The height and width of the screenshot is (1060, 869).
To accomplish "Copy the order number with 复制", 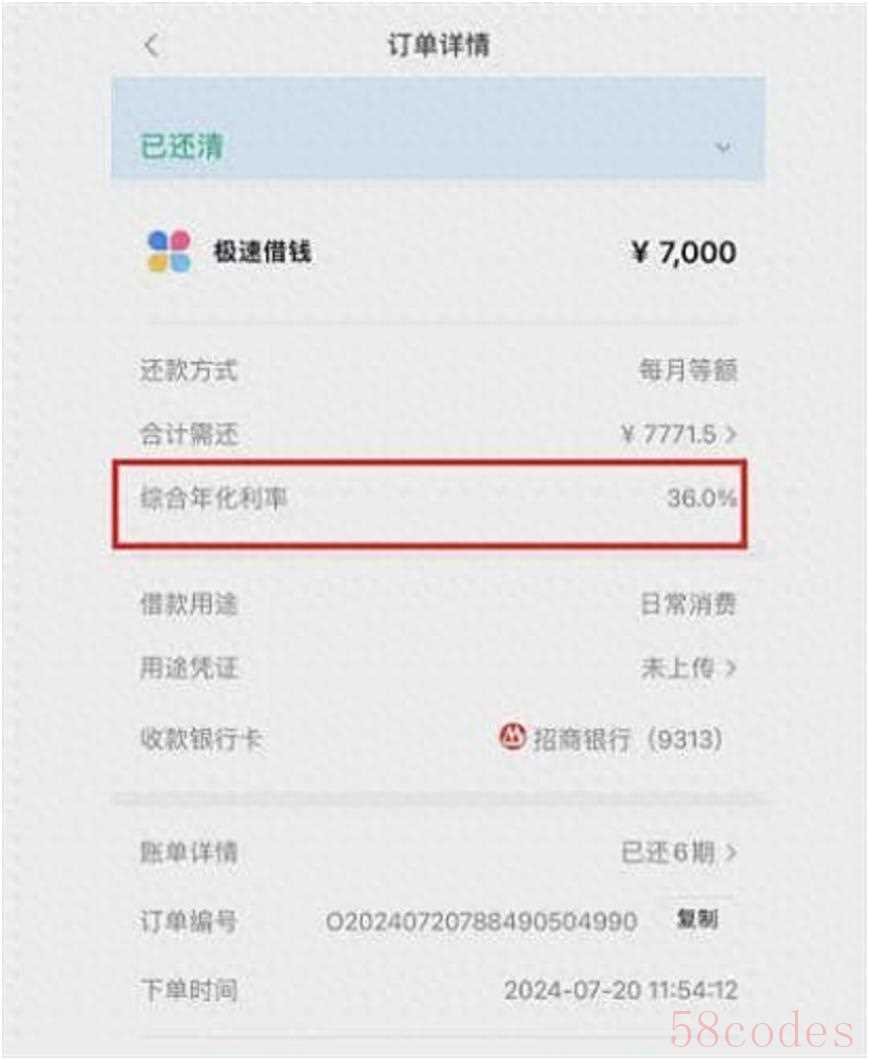I will 697,918.
